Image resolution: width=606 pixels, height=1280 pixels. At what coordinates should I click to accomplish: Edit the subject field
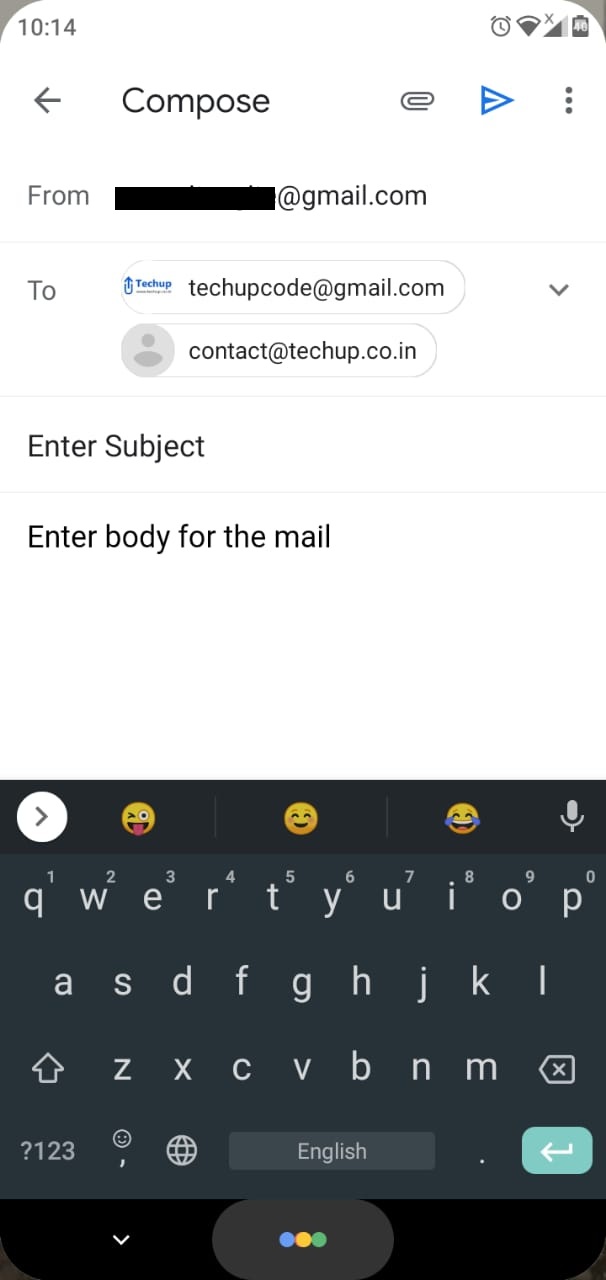click(x=116, y=446)
